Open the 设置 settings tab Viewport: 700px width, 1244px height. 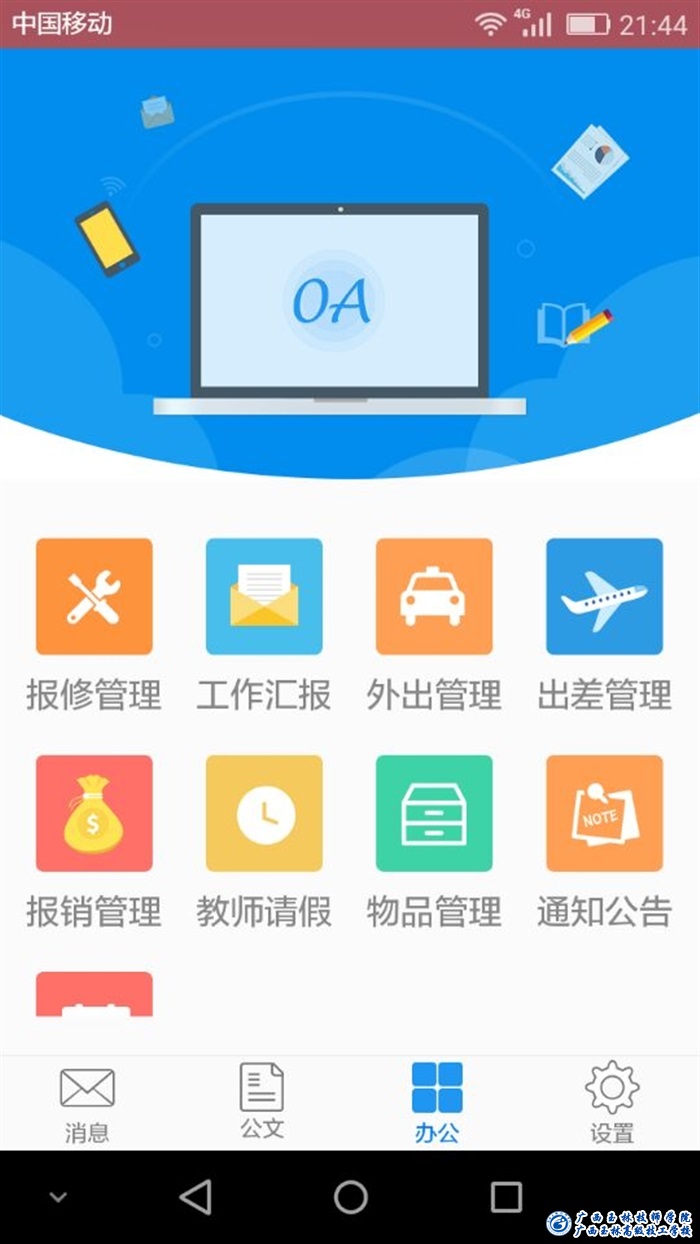point(612,1103)
